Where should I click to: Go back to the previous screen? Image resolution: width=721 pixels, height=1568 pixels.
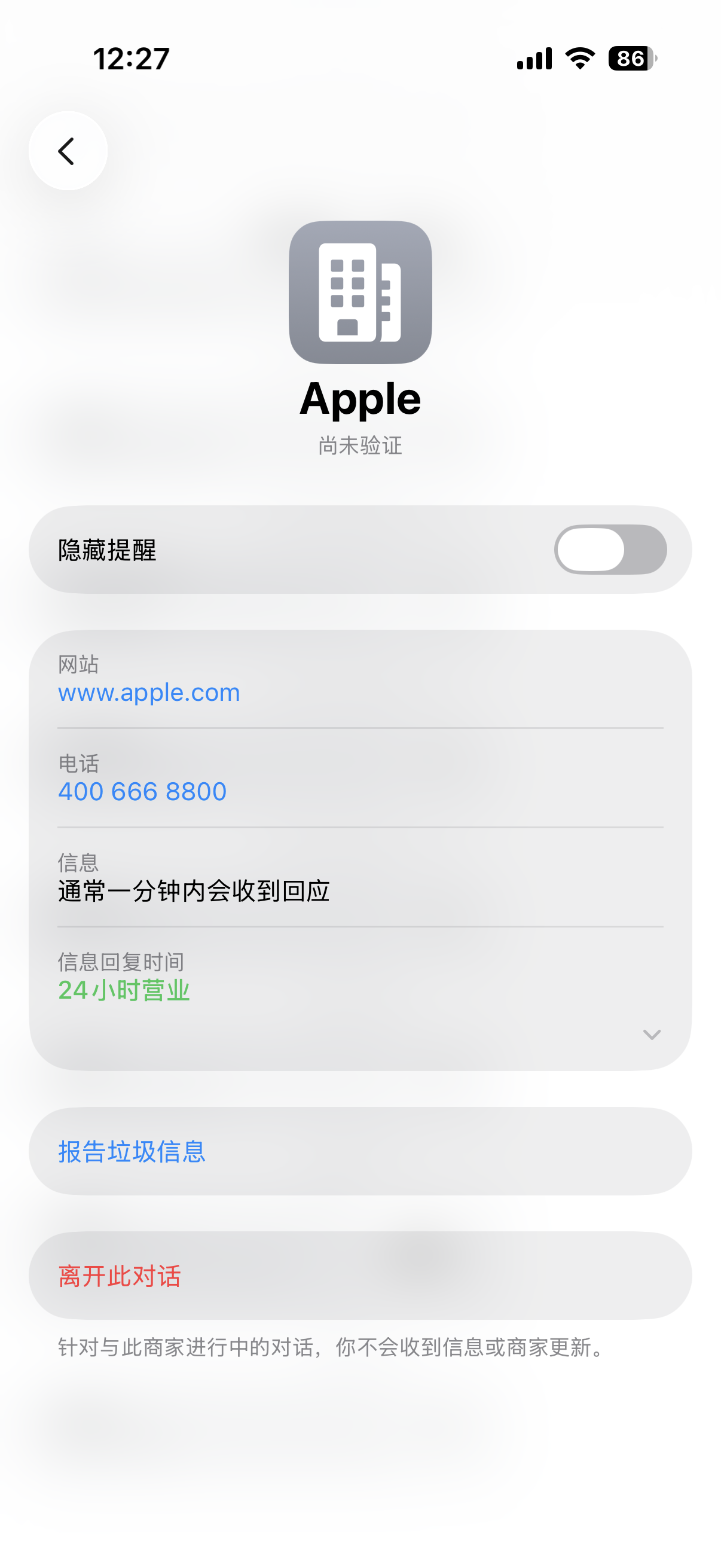(x=68, y=151)
